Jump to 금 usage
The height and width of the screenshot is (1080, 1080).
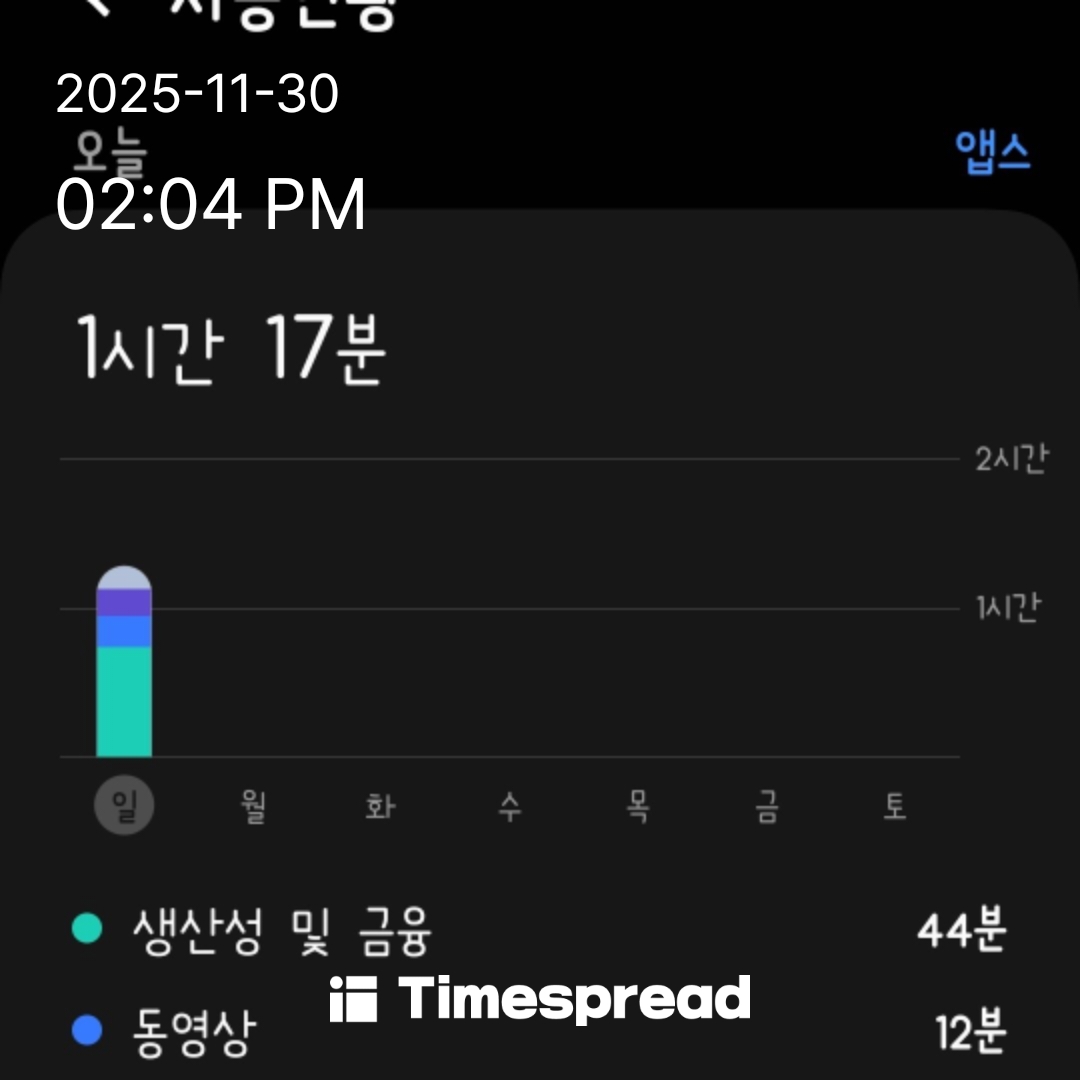click(x=767, y=806)
